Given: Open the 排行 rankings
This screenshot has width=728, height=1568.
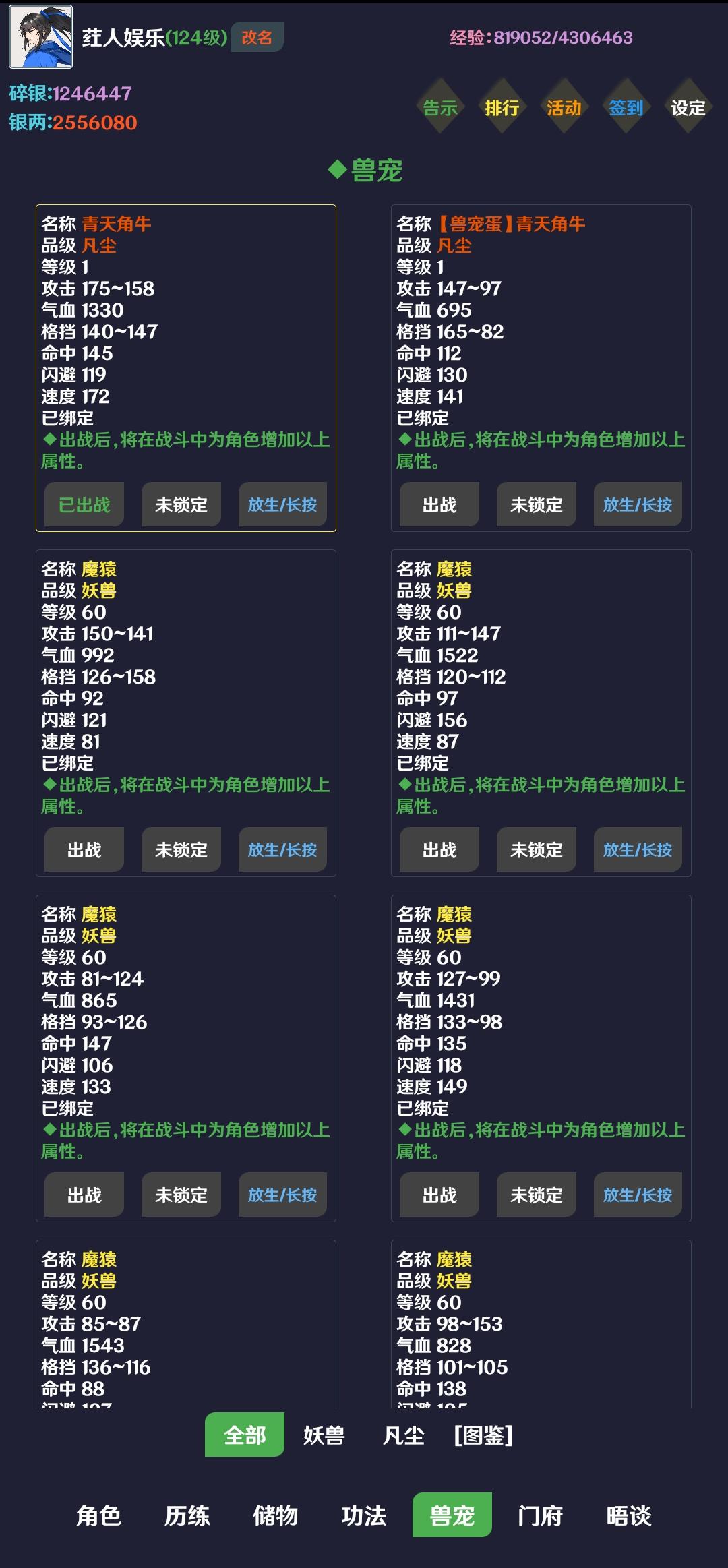Looking at the screenshot, I should [x=502, y=107].
